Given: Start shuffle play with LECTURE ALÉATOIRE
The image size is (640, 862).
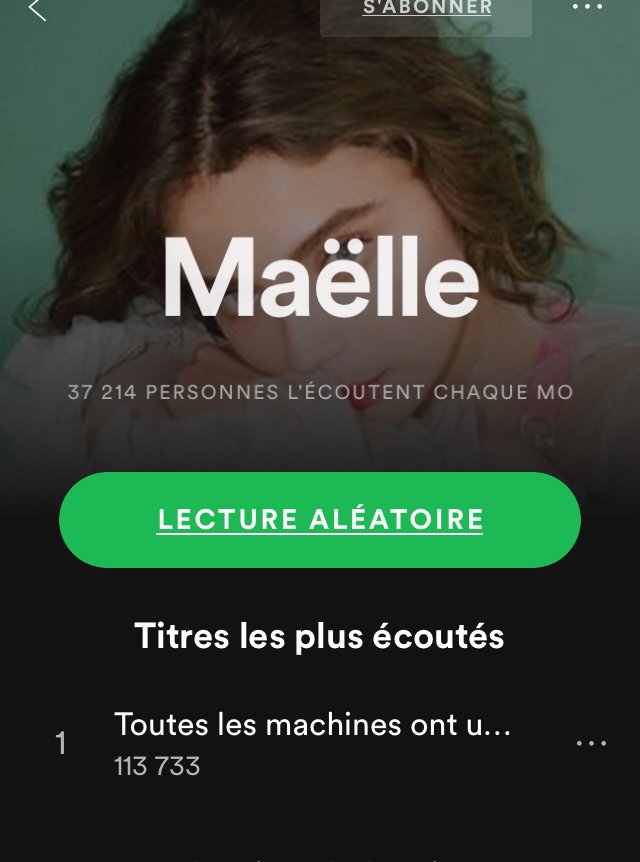Looking at the screenshot, I should (x=320, y=520).
